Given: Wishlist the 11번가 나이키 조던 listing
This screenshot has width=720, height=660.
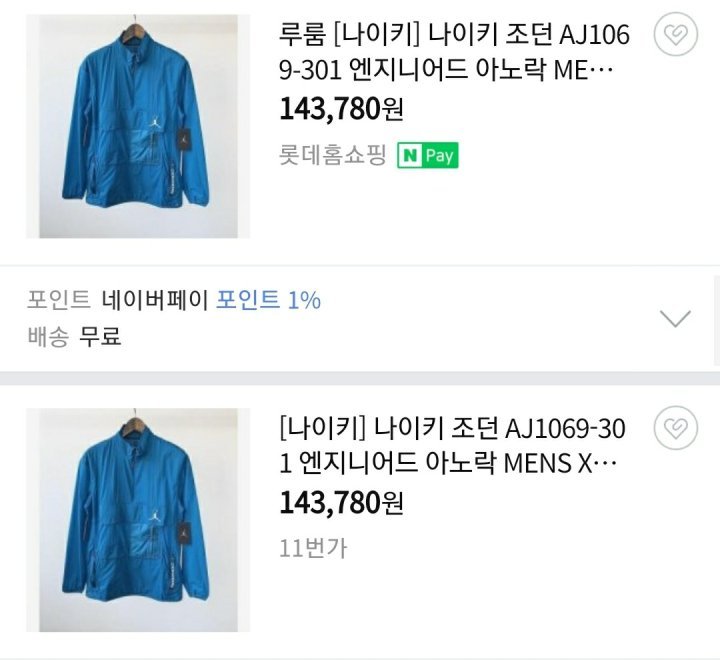Looking at the screenshot, I should pyautogui.click(x=676, y=429).
